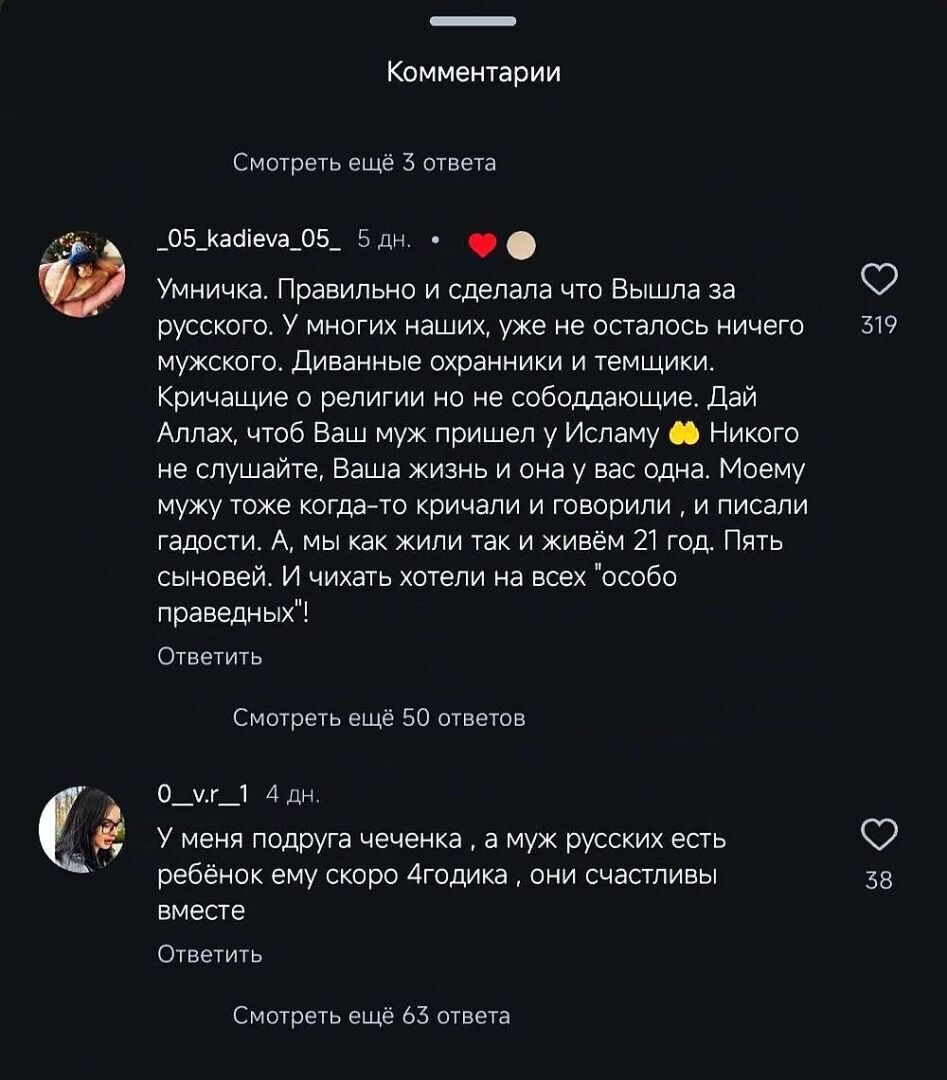The height and width of the screenshot is (1080, 947).
Task: Reply to _05_kadieva_05_'s comment
Action: click(x=210, y=657)
